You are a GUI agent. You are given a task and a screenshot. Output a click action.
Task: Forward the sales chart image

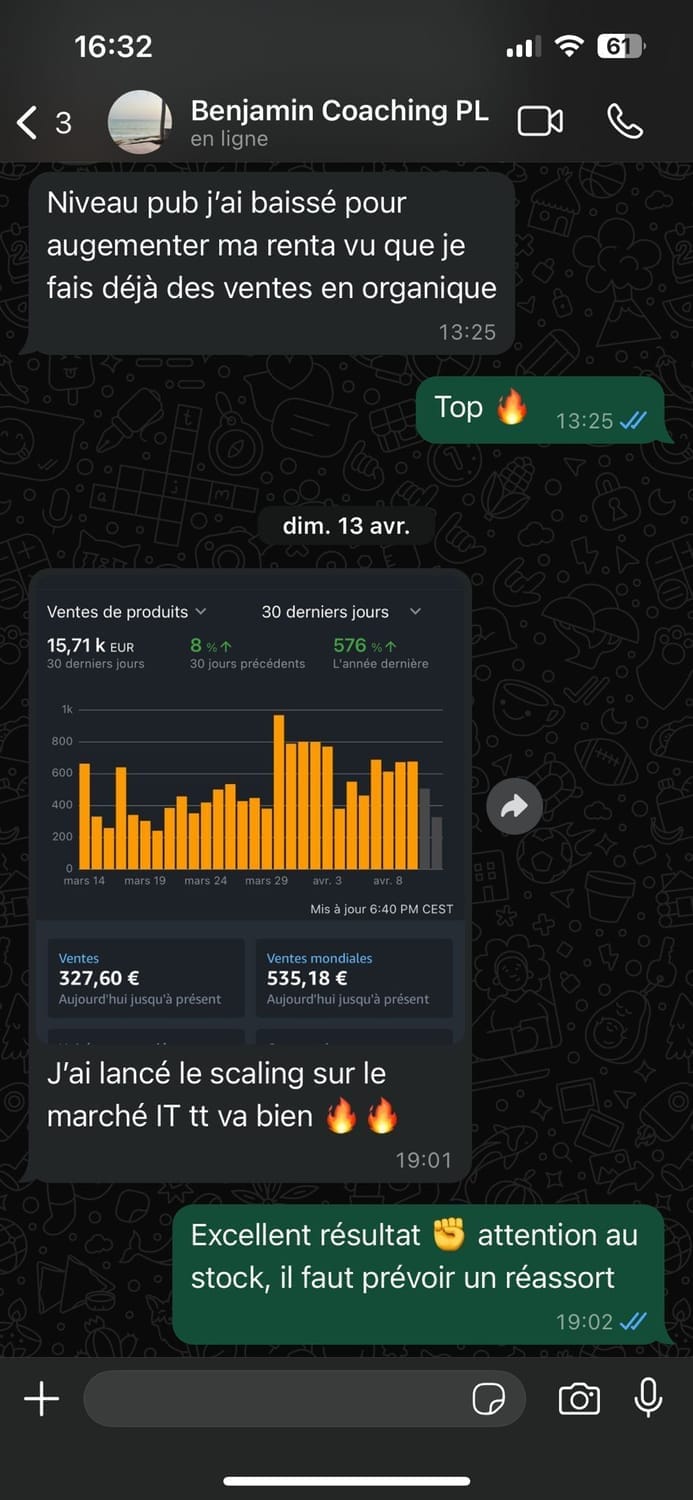pyautogui.click(x=514, y=806)
